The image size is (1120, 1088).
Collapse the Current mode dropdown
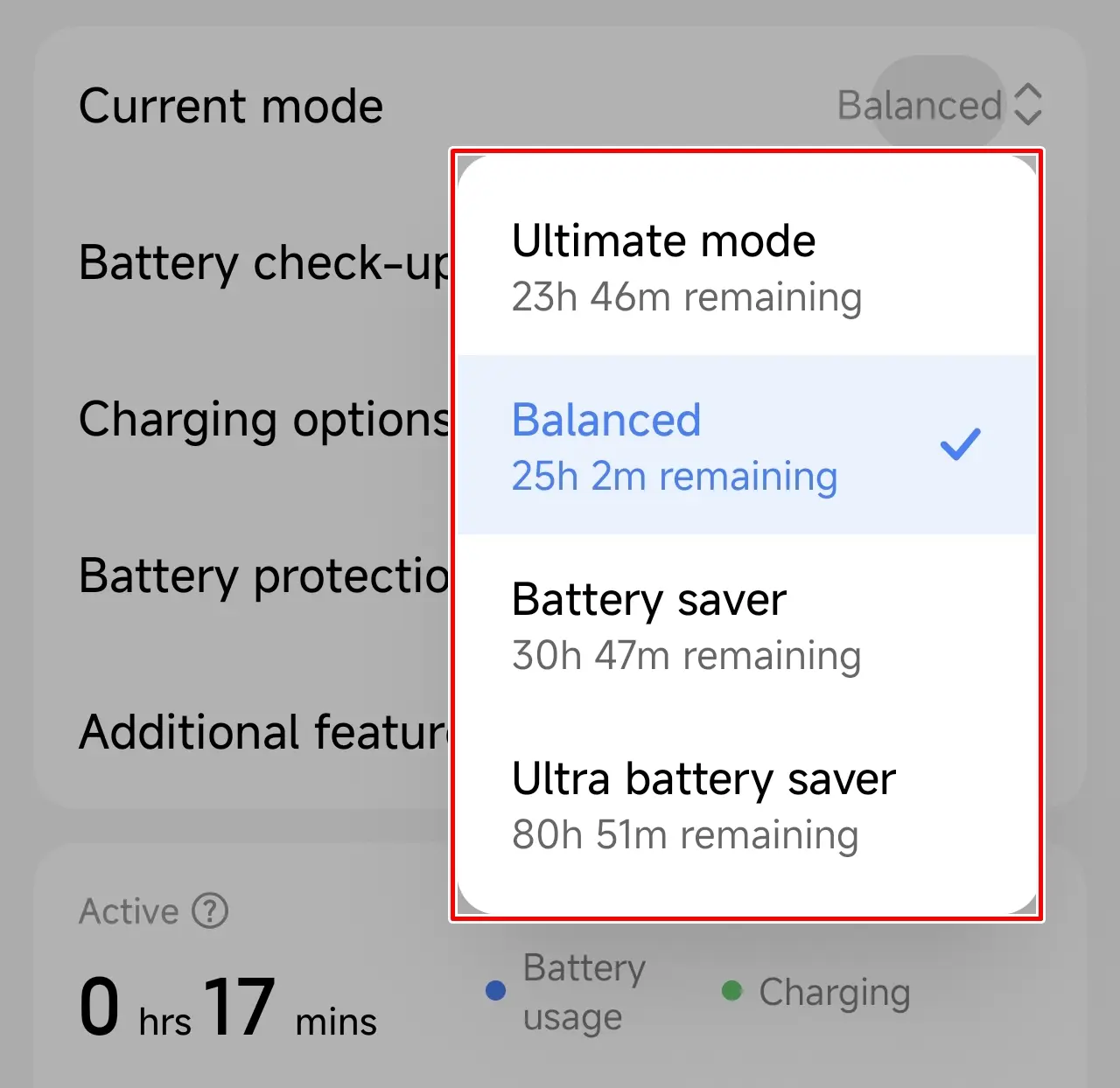click(x=939, y=105)
